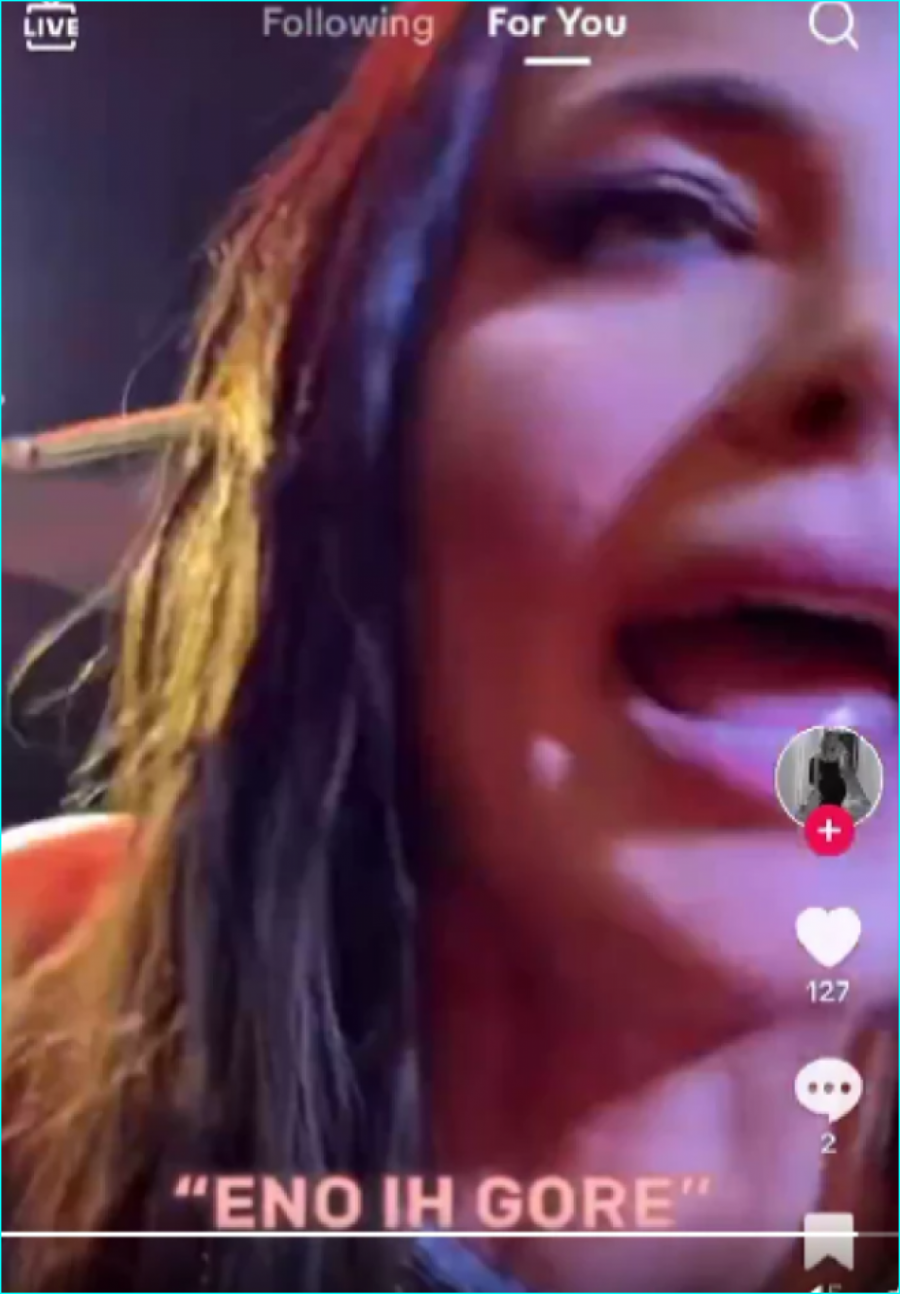The image size is (900, 1294).
Task: Open the creator's profile picture
Action: (x=829, y=775)
